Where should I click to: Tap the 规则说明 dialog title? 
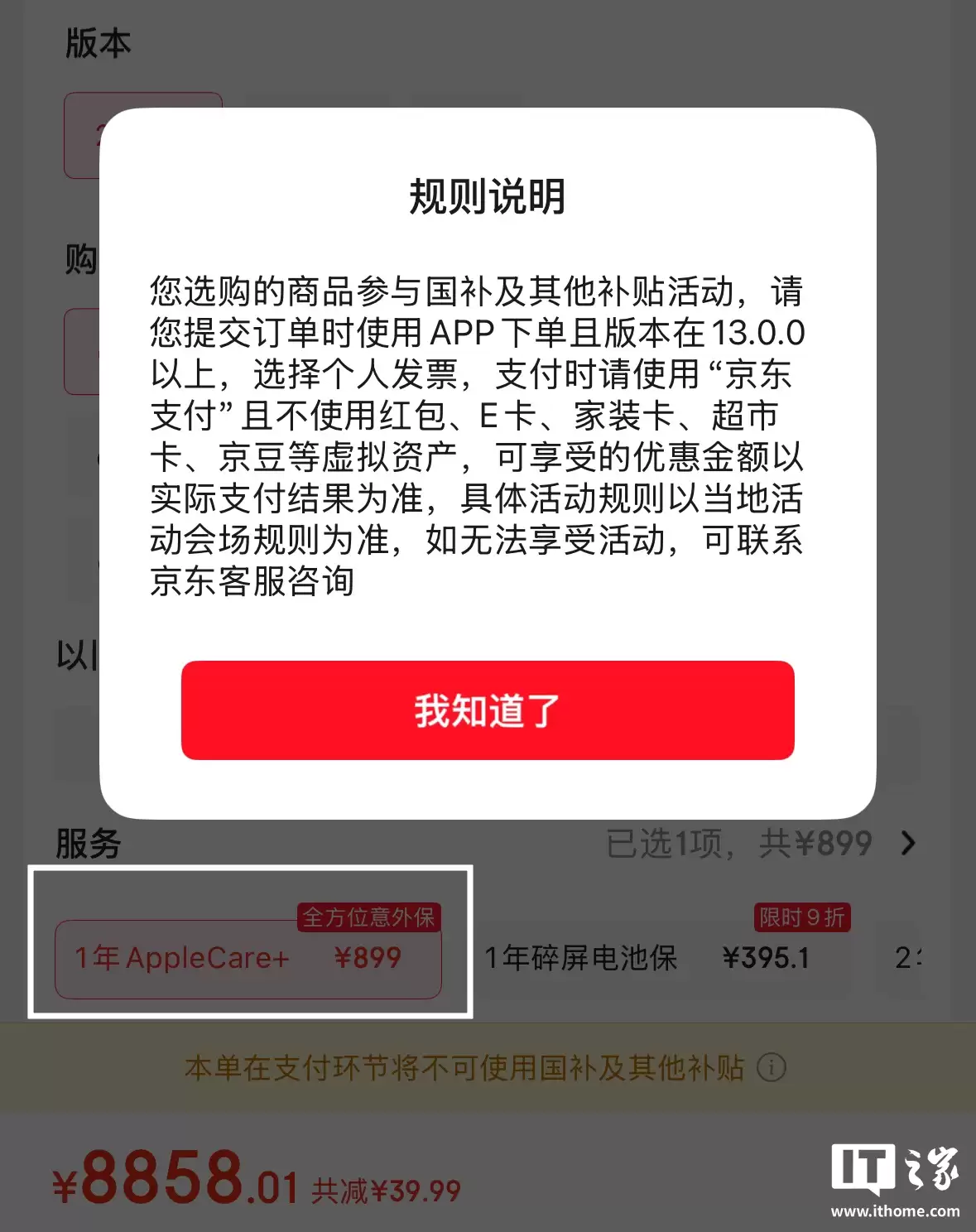tap(487, 199)
